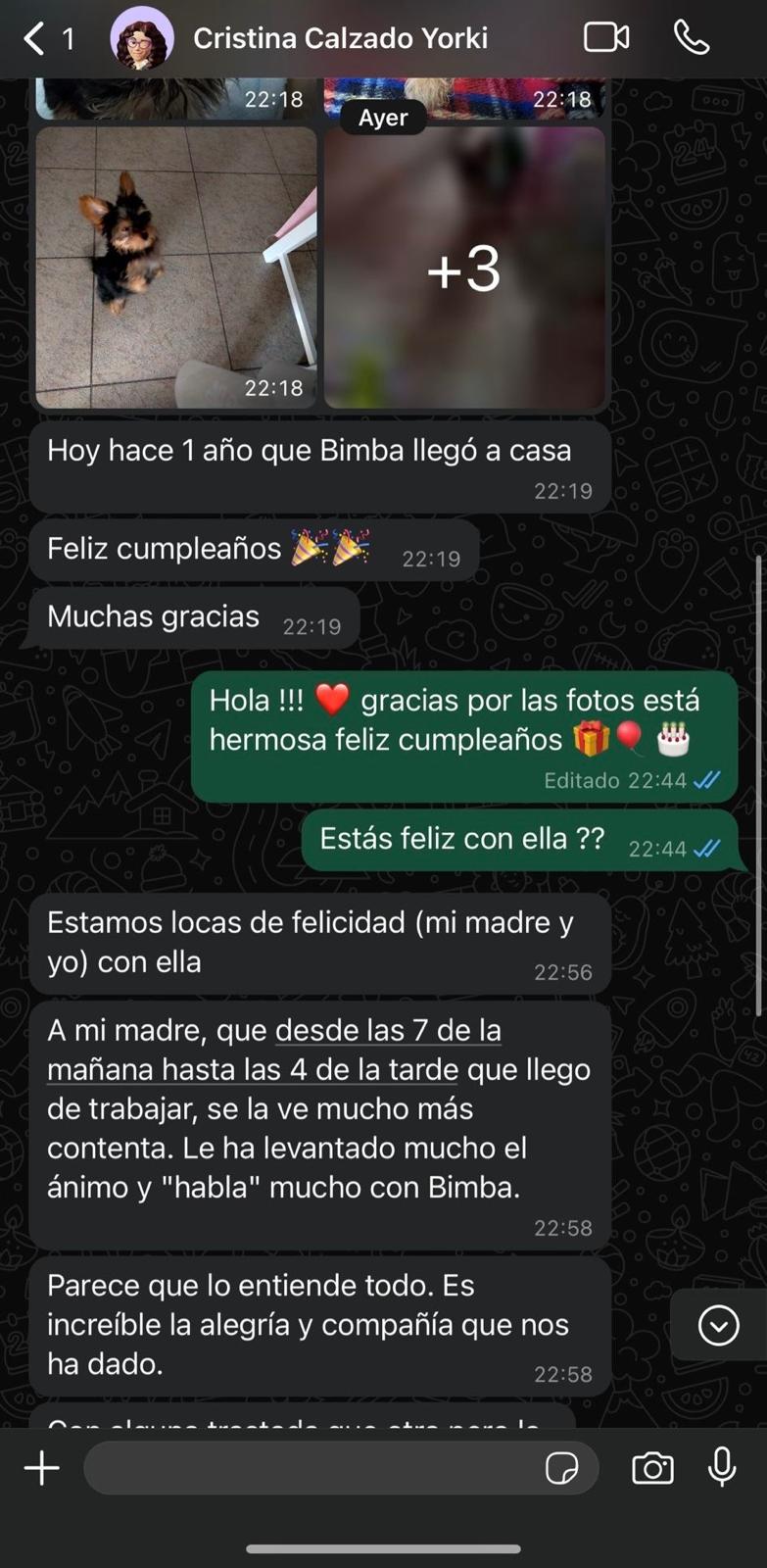The image size is (767, 1568).
Task: Start a video call with Cristina
Action: click(x=606, y=38)
